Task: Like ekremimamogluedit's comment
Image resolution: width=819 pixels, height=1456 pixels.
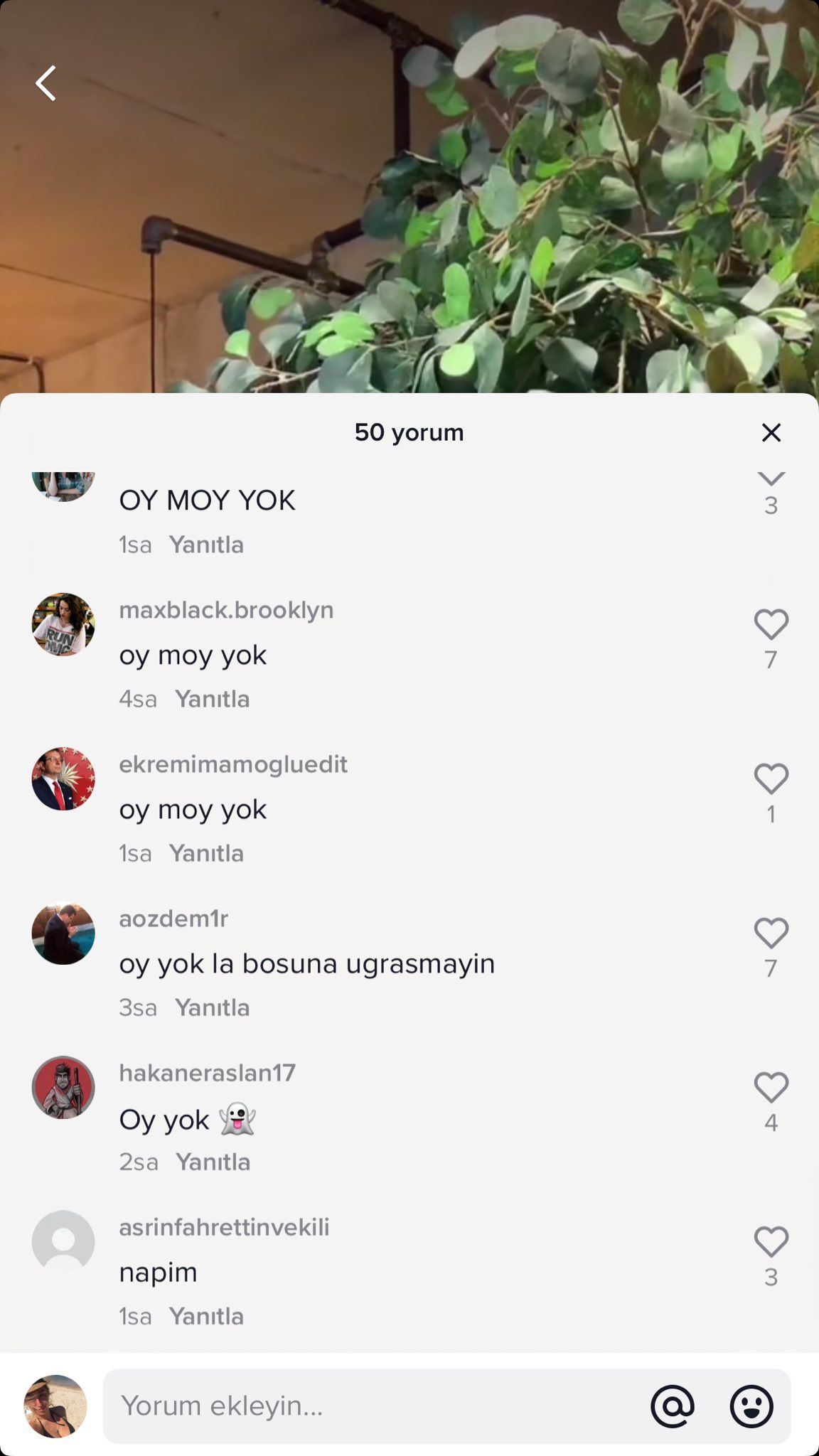Action: pyautogui.click(x=771, y=779)
